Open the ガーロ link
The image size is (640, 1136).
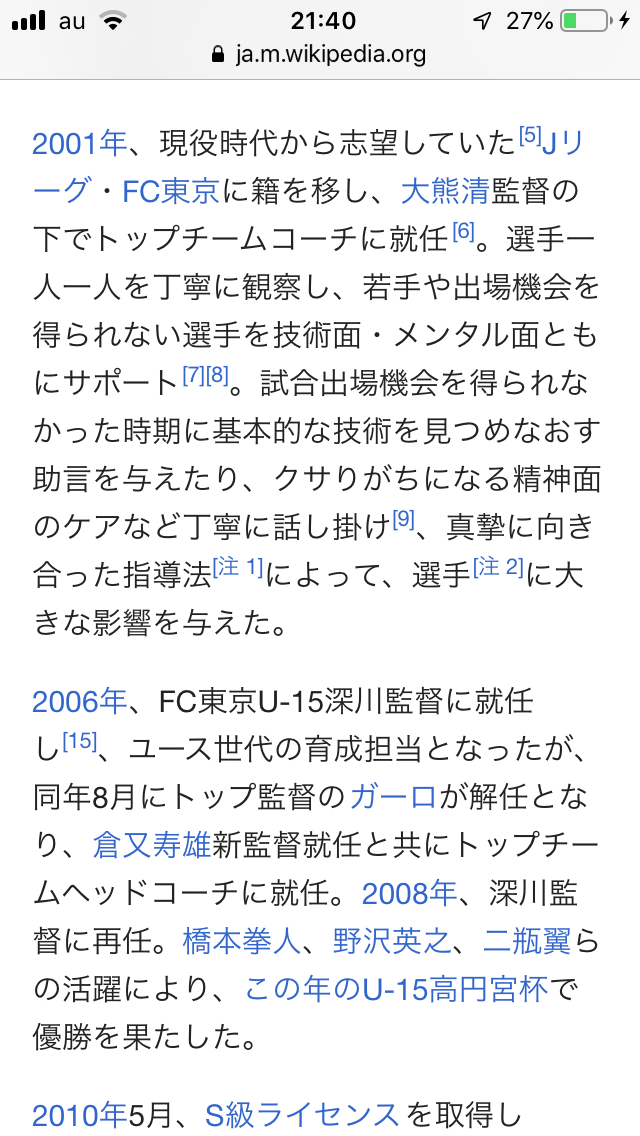[x=394, y=797]
